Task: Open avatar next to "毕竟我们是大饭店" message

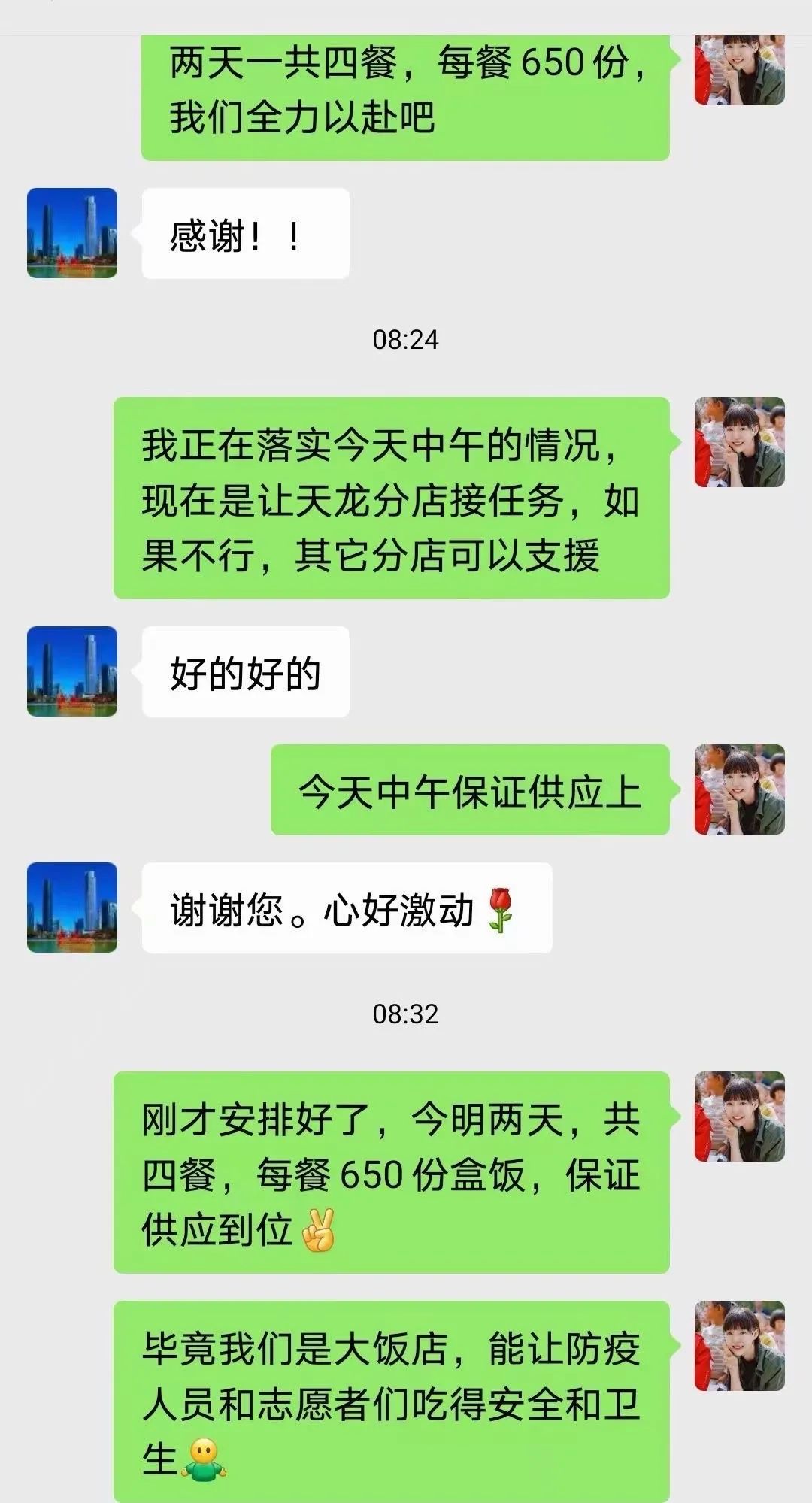Action: [x=739, y=1346]
